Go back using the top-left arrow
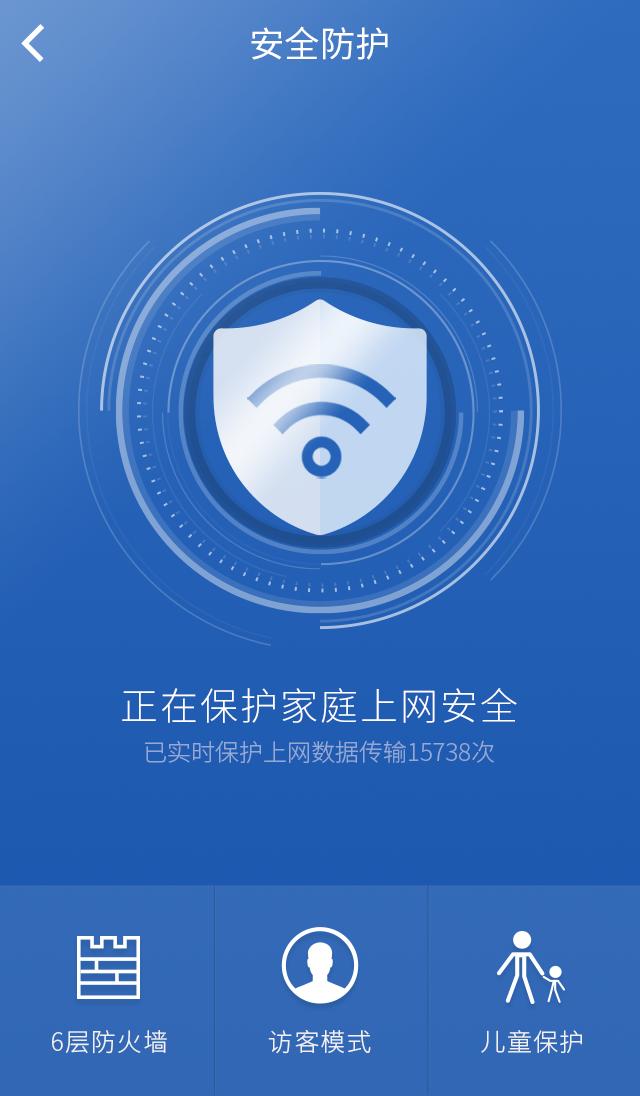Image resolution: width=640 pixels, height=1096 pixels. pos(33,43)
